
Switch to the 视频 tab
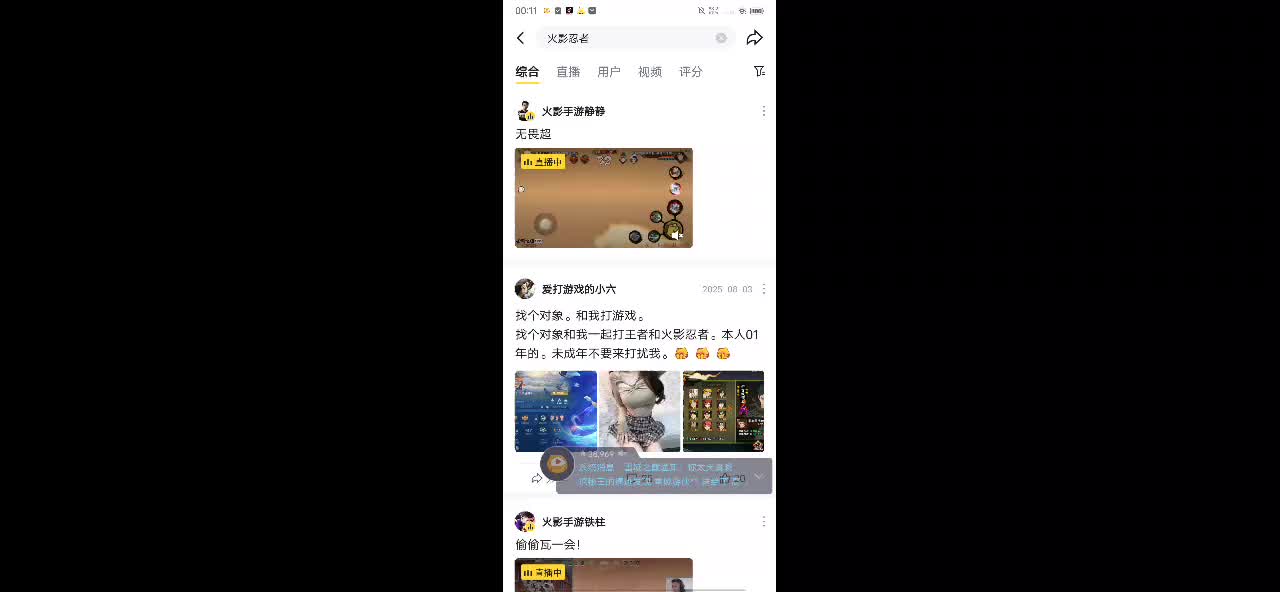(x=650, y=72)
